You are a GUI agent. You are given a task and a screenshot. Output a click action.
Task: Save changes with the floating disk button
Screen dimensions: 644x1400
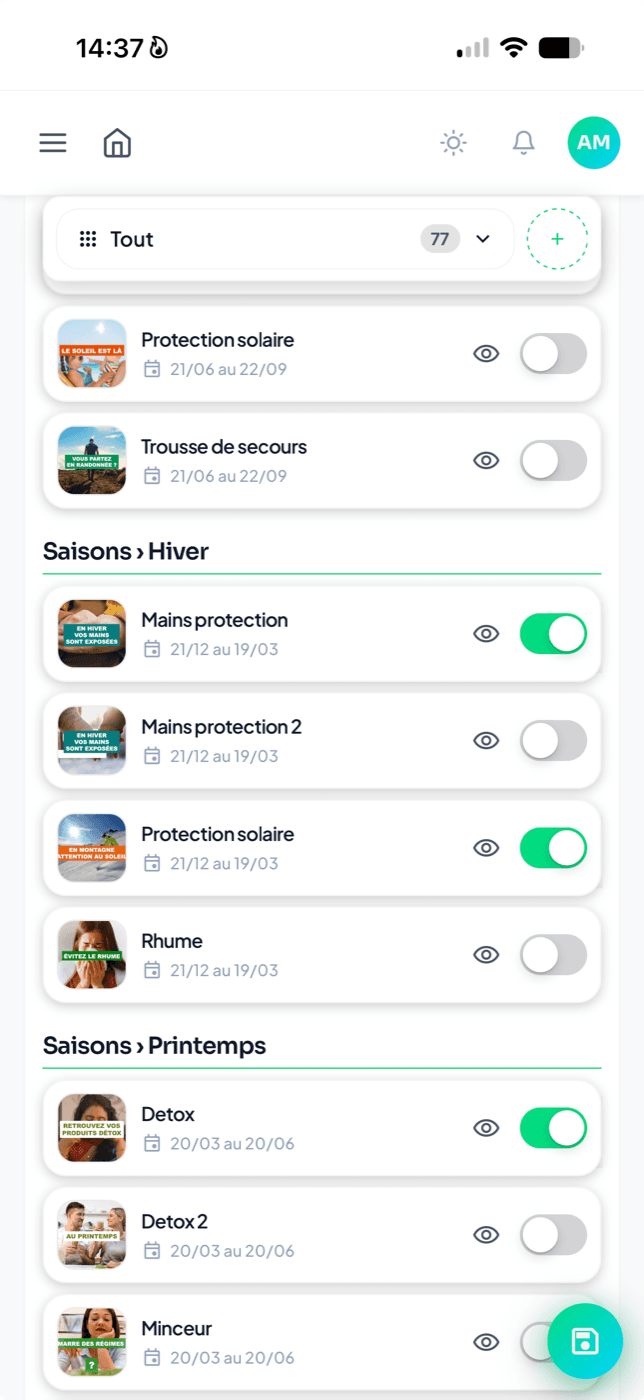[585, 1341]
